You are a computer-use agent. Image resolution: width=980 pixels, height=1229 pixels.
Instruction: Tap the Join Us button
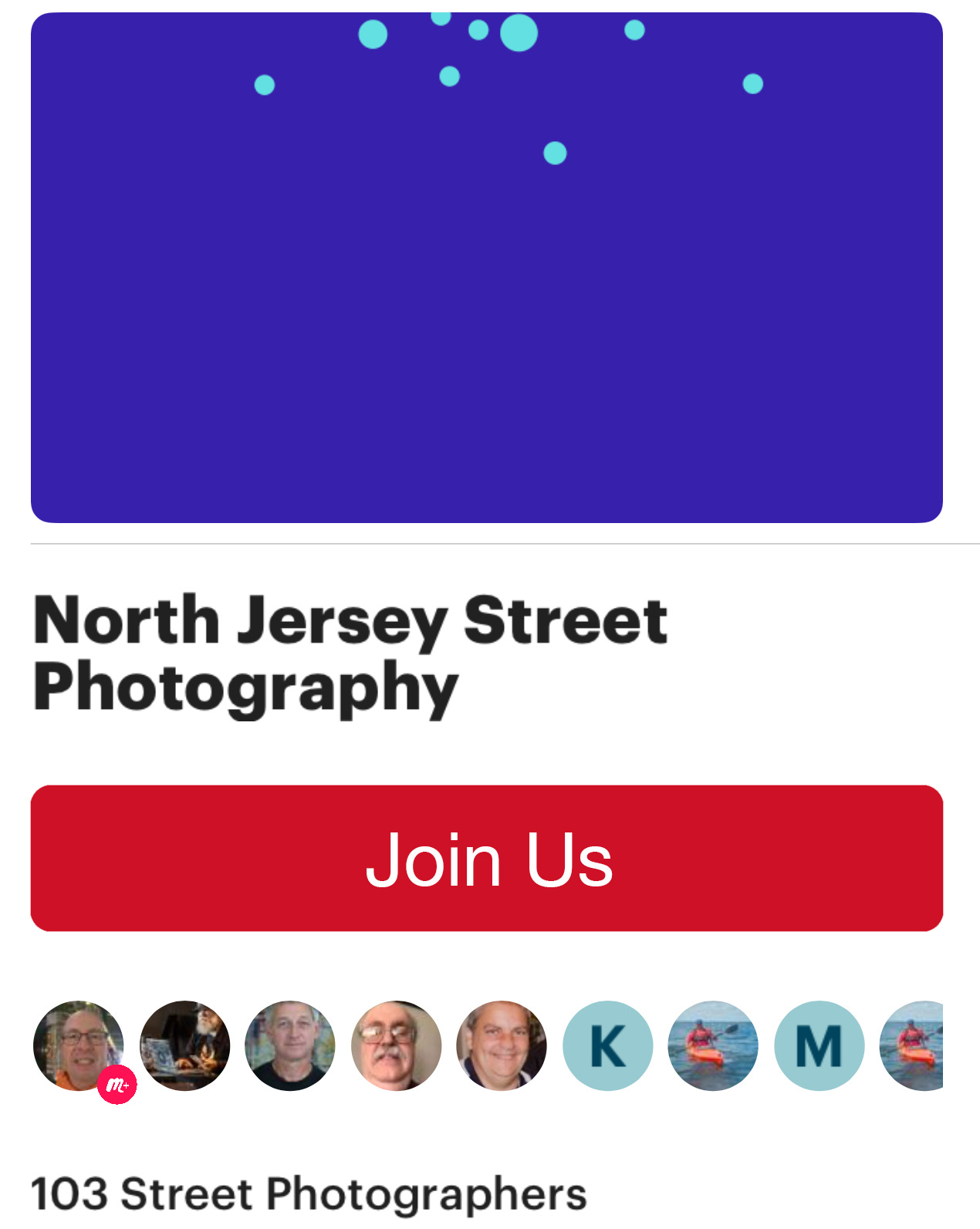pos(486,858)
